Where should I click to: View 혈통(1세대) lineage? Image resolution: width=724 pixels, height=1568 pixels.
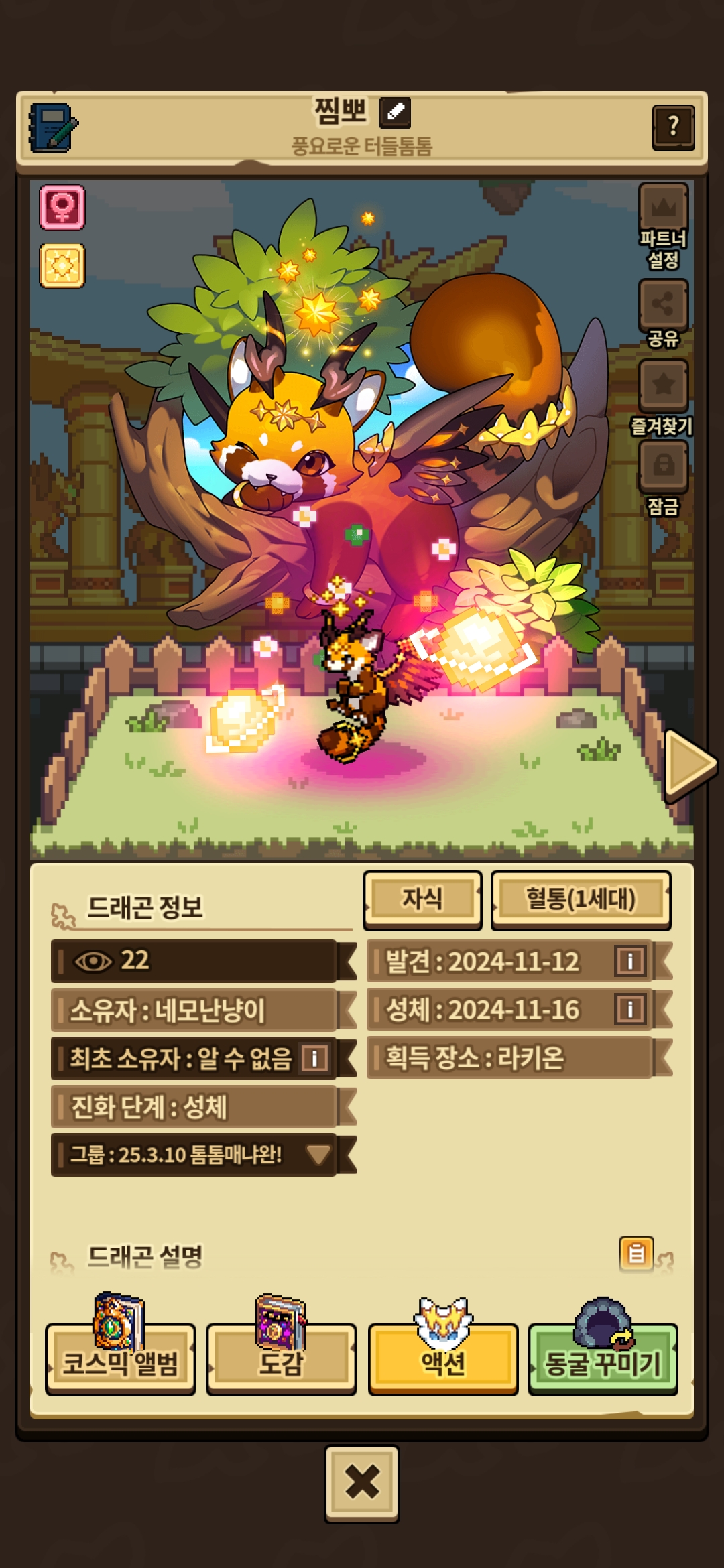pyautogui.click(x=581, y=900)
